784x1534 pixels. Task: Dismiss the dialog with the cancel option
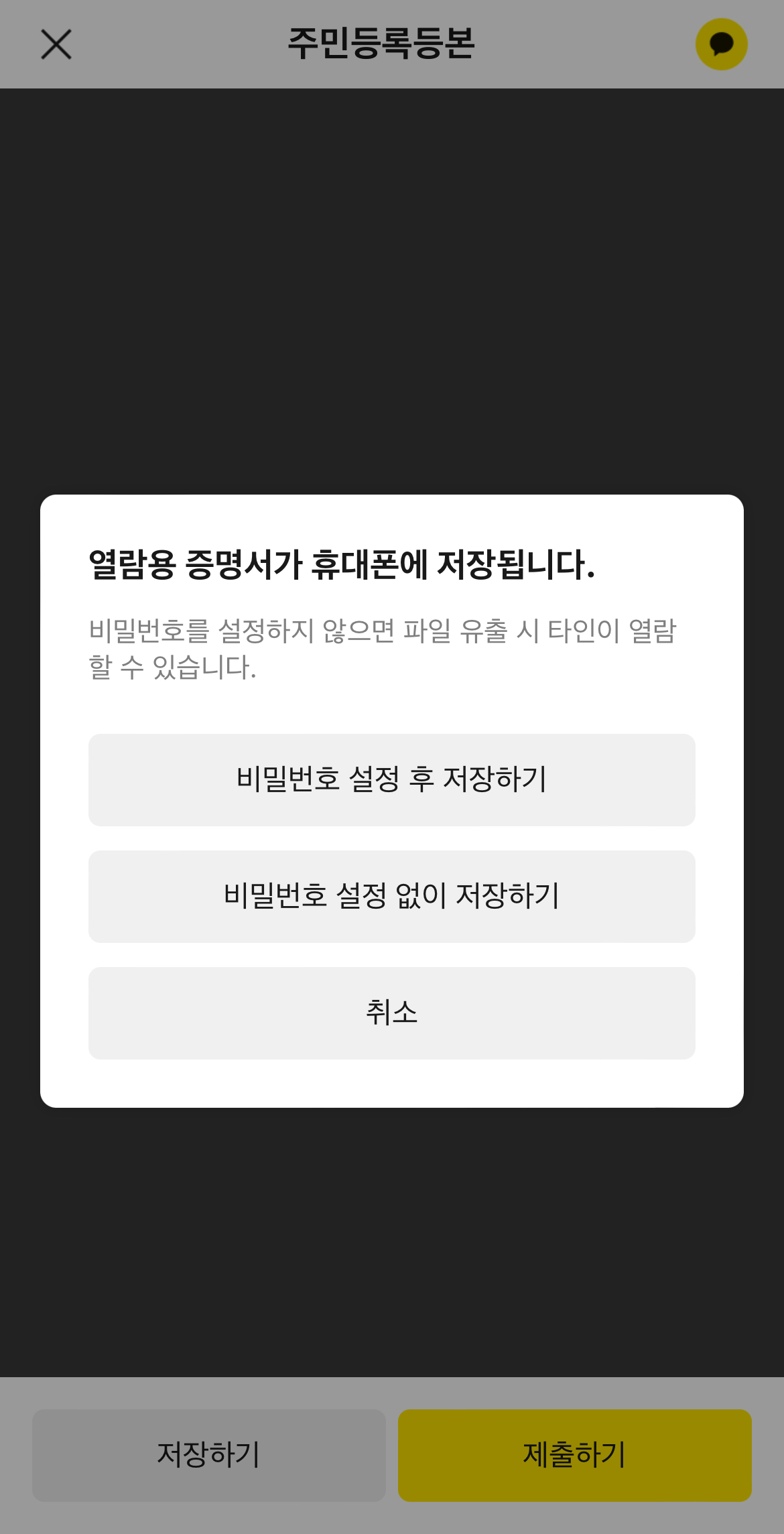[x=392, y=1013]
